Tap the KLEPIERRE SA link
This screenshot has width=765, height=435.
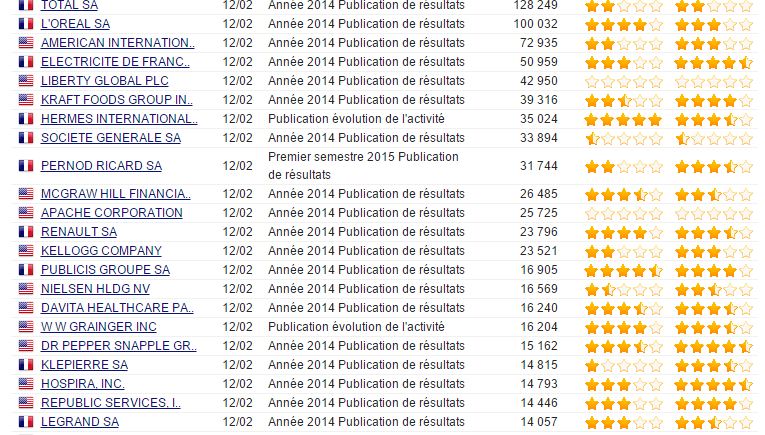84,365
